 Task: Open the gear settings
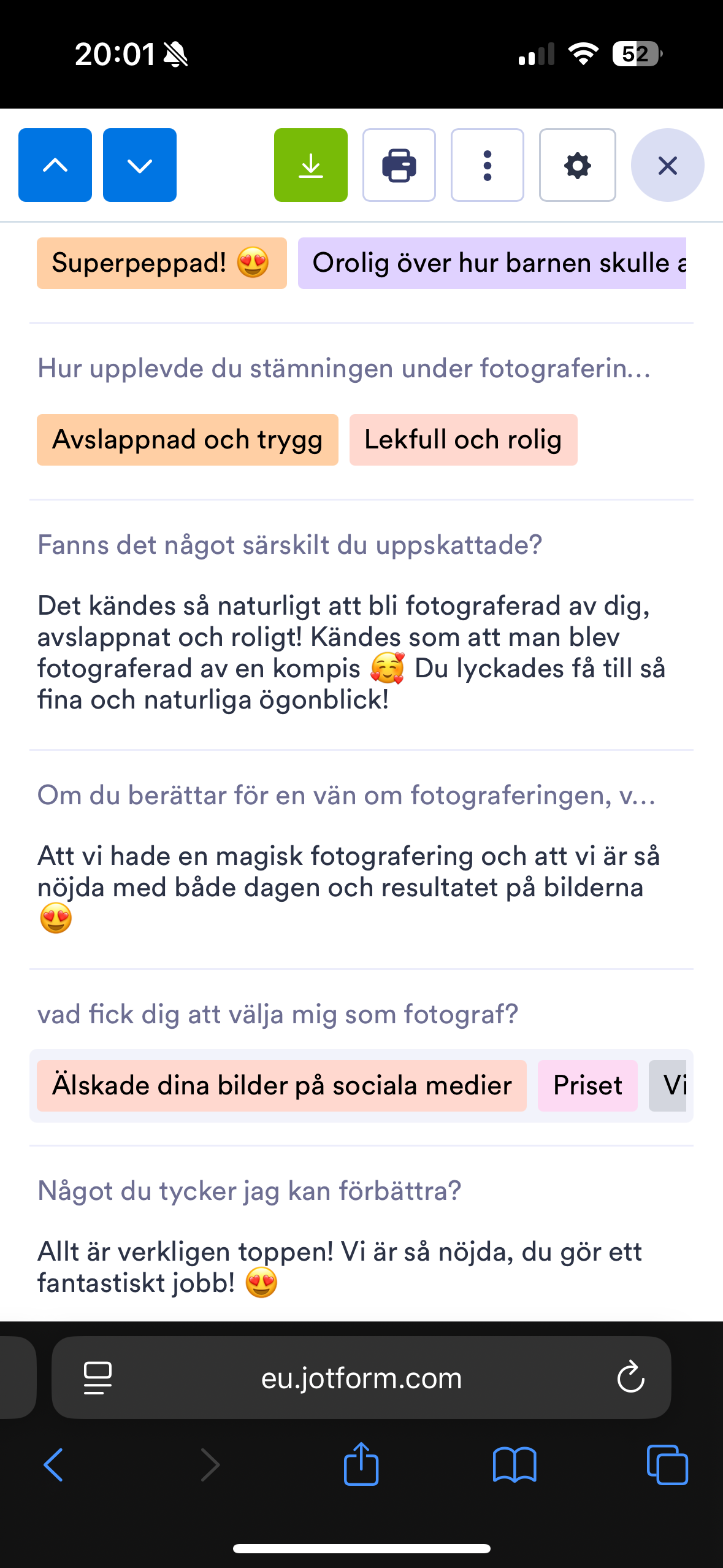point(578,165)
